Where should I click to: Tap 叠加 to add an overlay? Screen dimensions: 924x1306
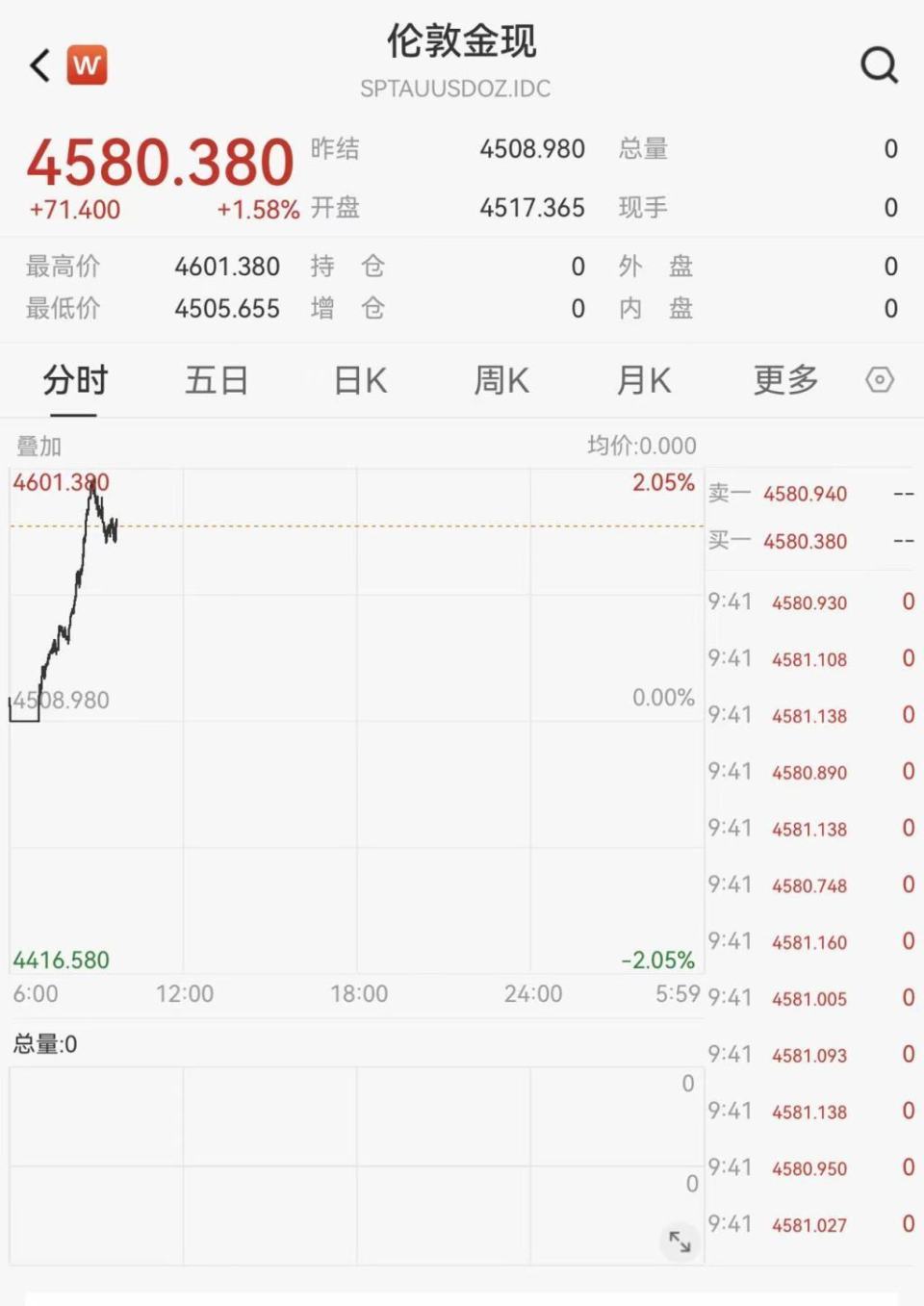37,446
